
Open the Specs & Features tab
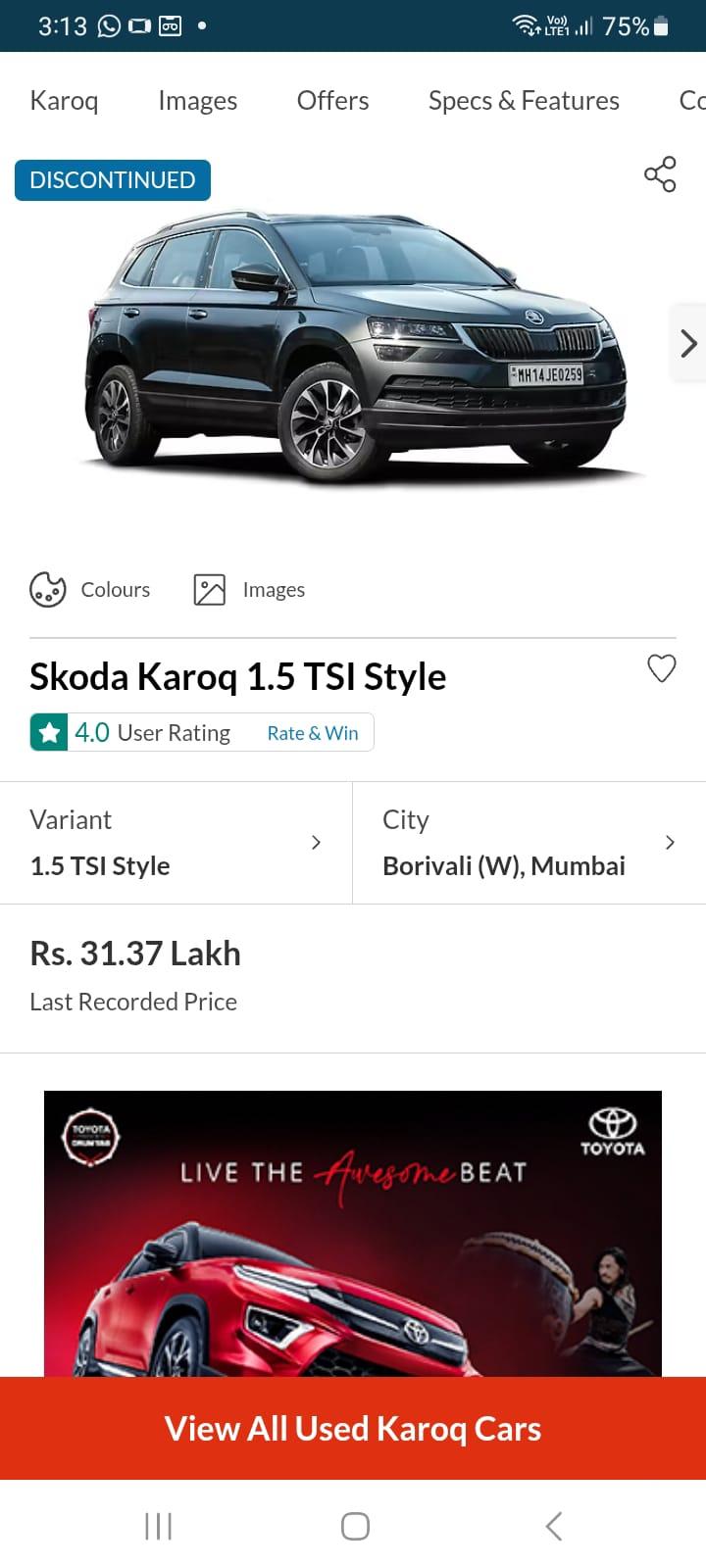pos(524,101)
